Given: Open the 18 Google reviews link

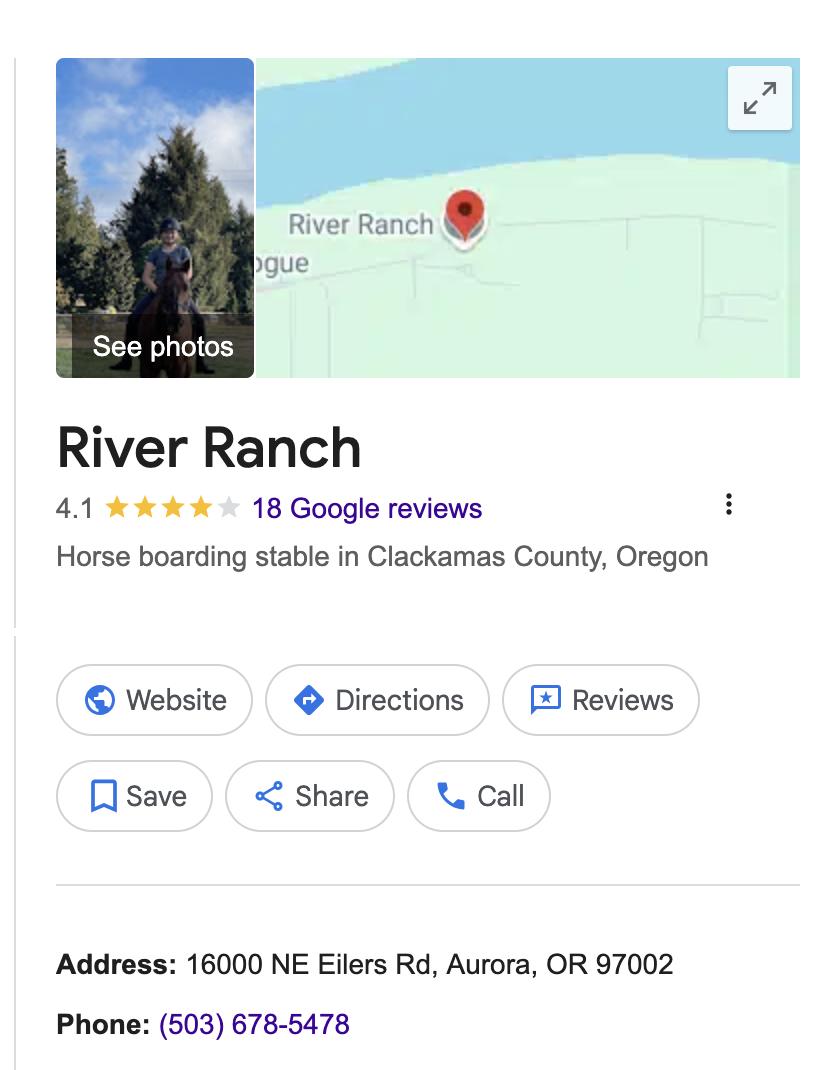Looking at the screenshot, I should click(x=366, y=508).
